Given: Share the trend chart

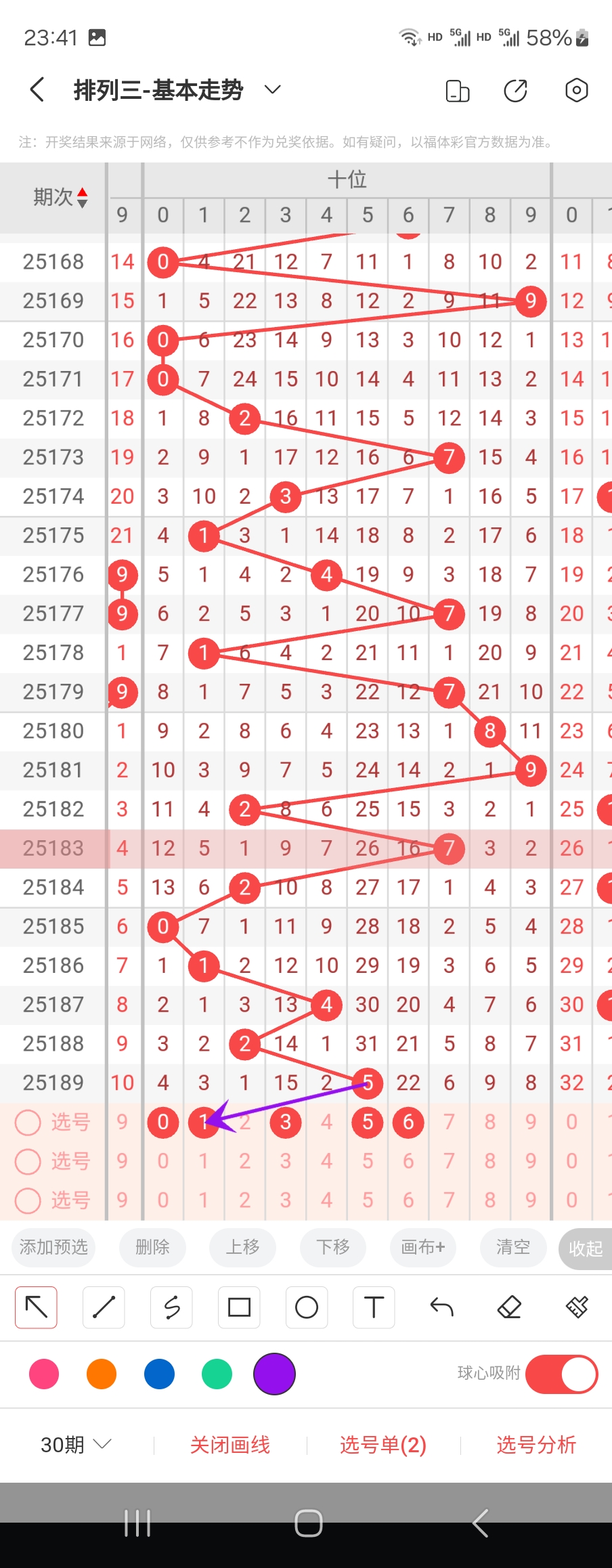Looking at the screenshot, I should point(515,90).
